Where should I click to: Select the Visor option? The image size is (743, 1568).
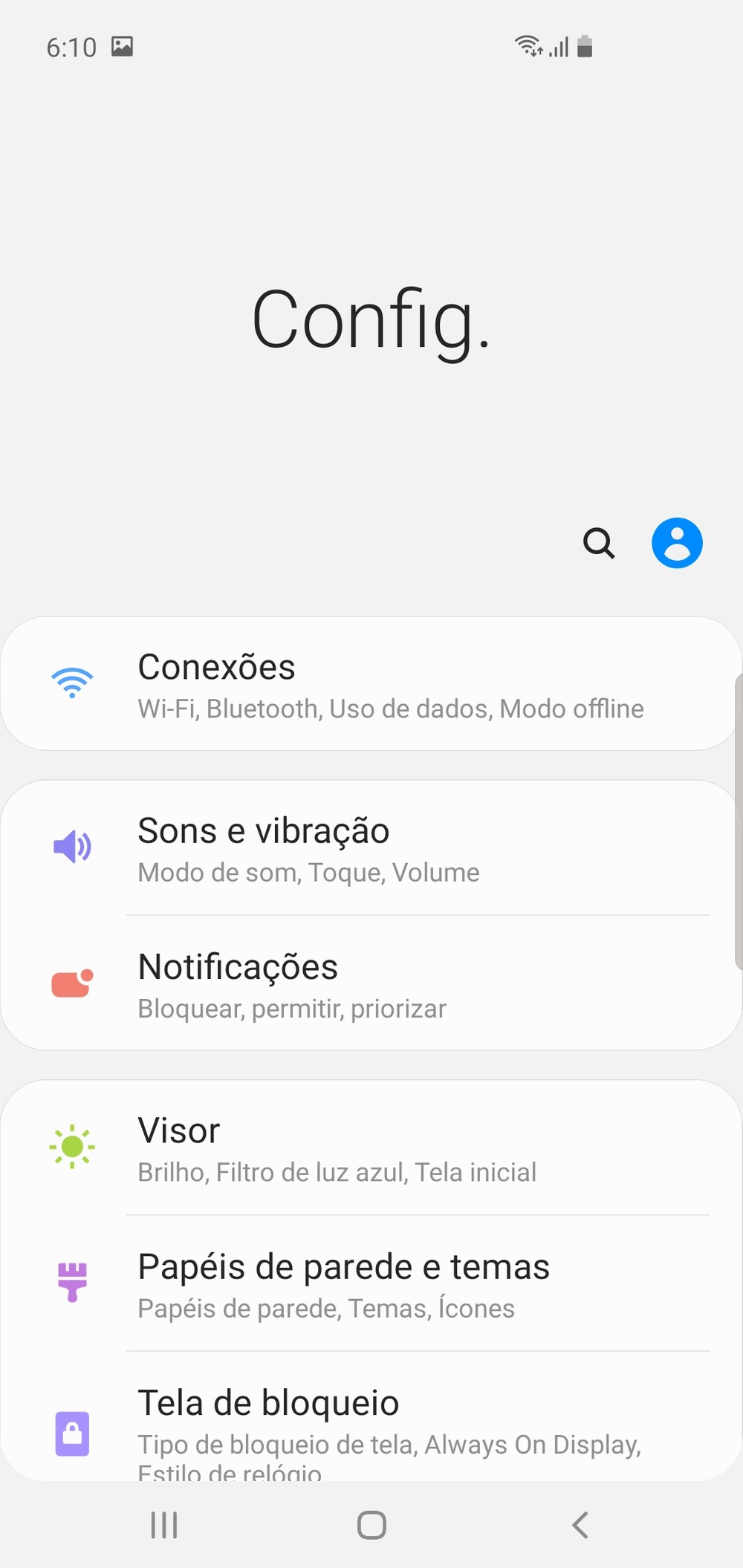pos(371,1148)
